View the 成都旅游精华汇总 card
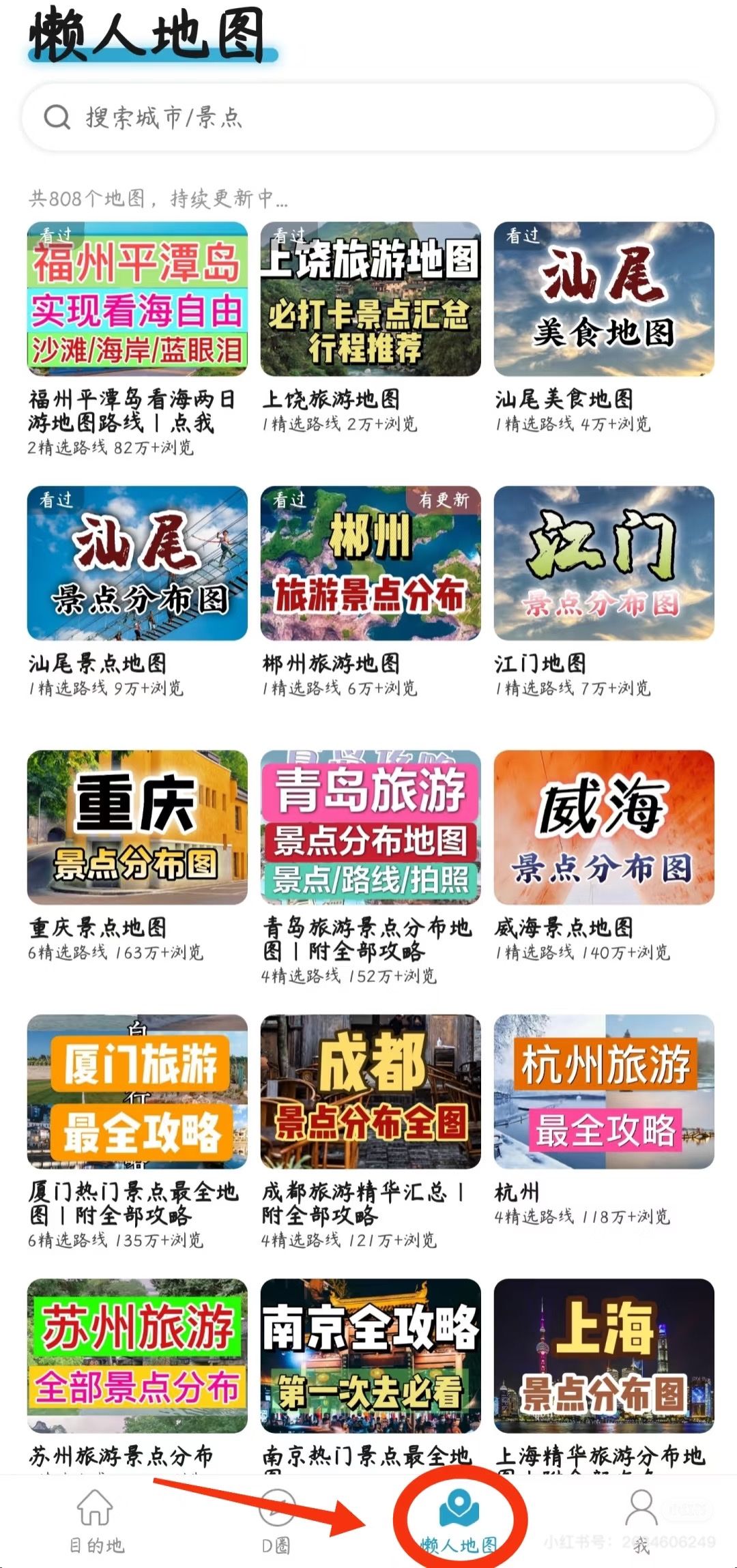The image size is (737, 1568). [371, 1091]
